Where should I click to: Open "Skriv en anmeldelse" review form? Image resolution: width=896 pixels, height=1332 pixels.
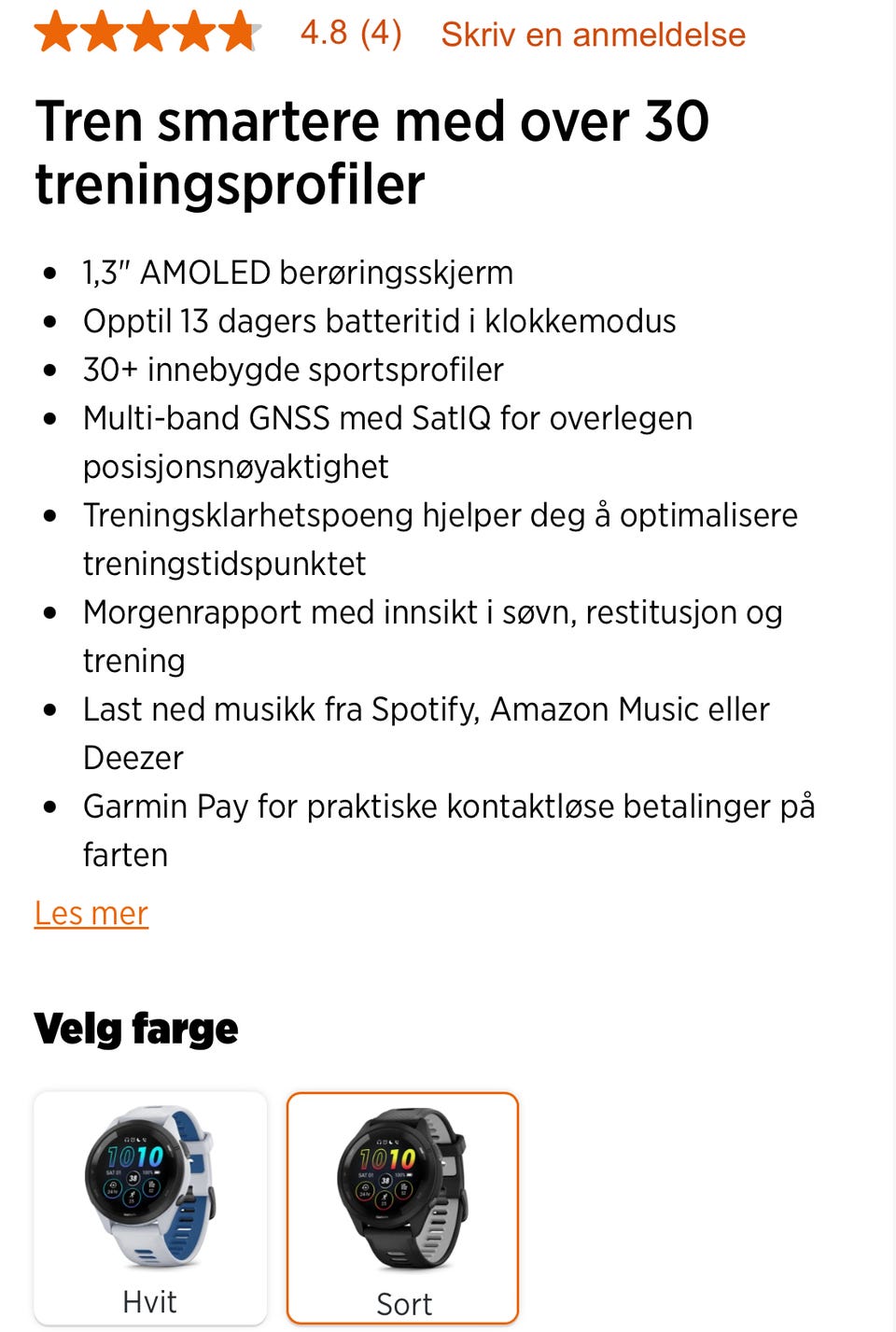(592, 35)
